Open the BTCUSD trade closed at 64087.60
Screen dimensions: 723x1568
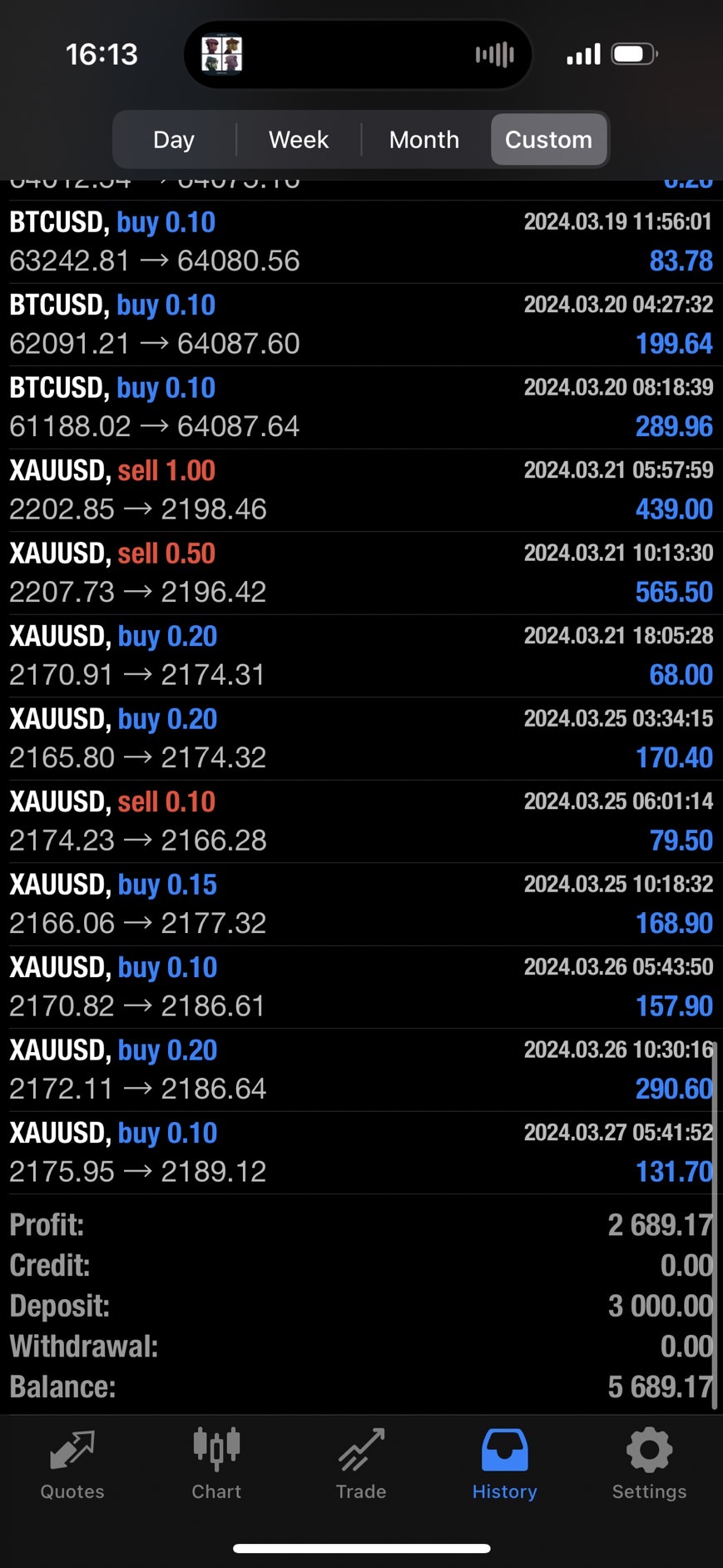pyautogui.click(x=361, y=325)
